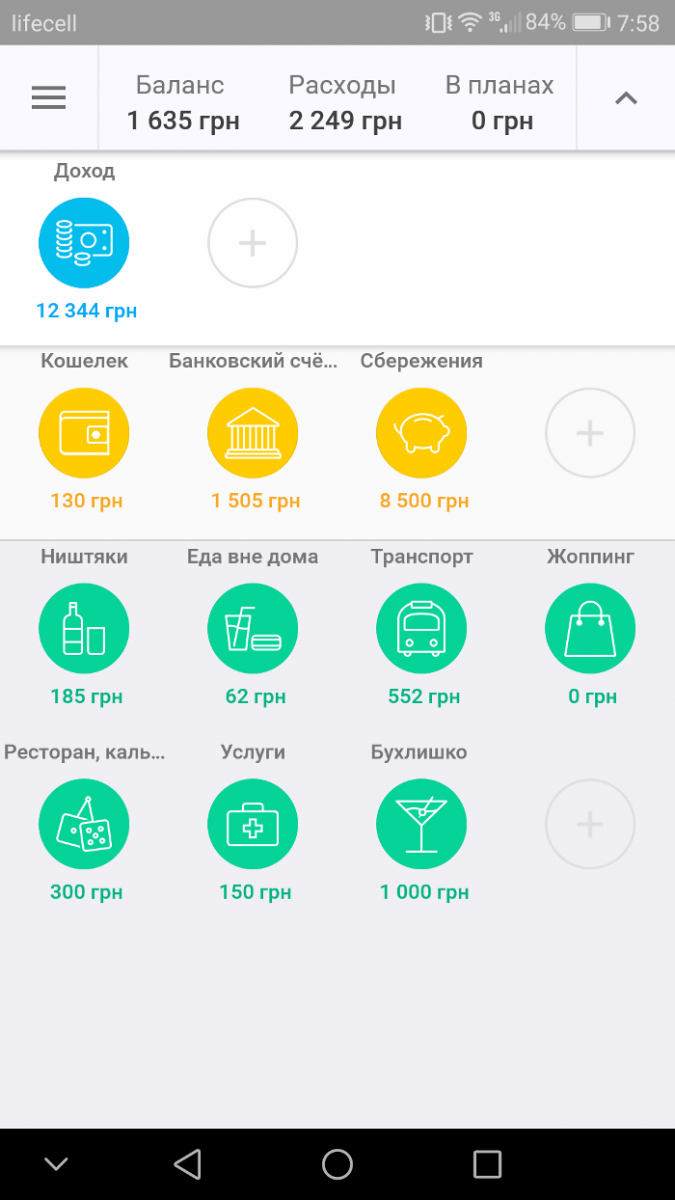Collapse the summary header with the chevron
Screen dimensions: 675x1200
click(626, 98)
